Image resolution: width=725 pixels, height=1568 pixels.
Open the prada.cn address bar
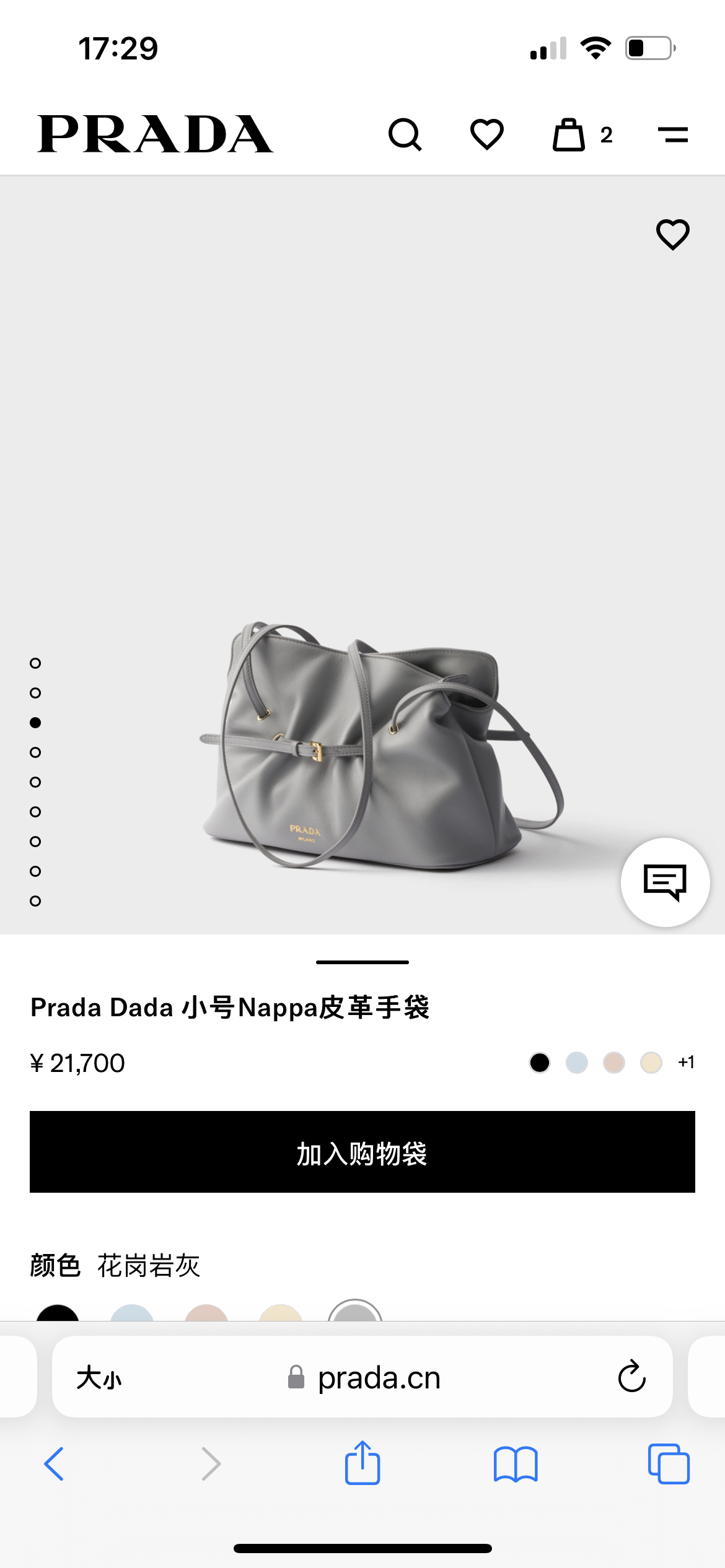[378, 1378]
